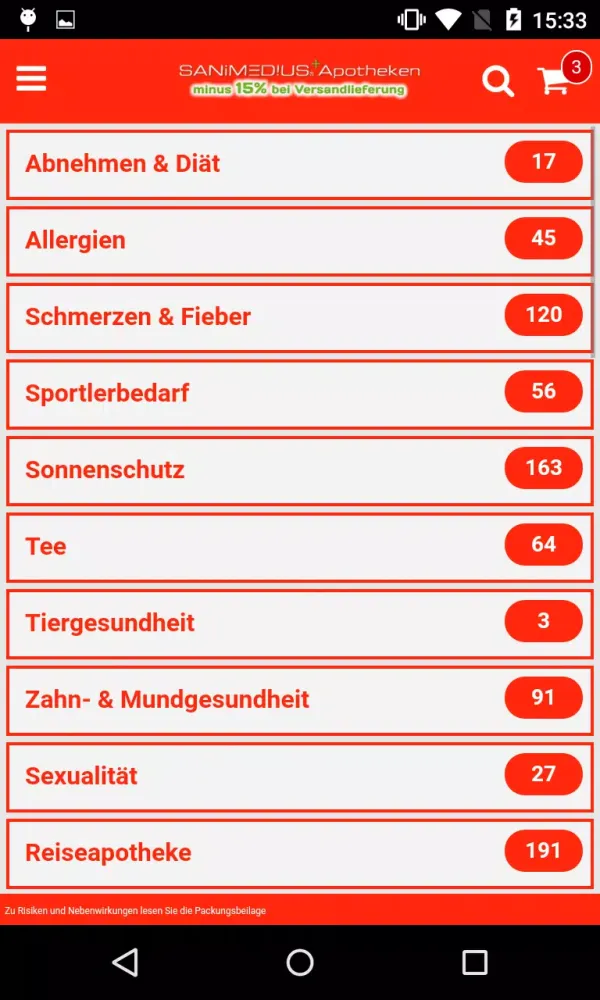Open the Tiergesundheit category
Screen dimensions: 600x1000
click(299, 623)
